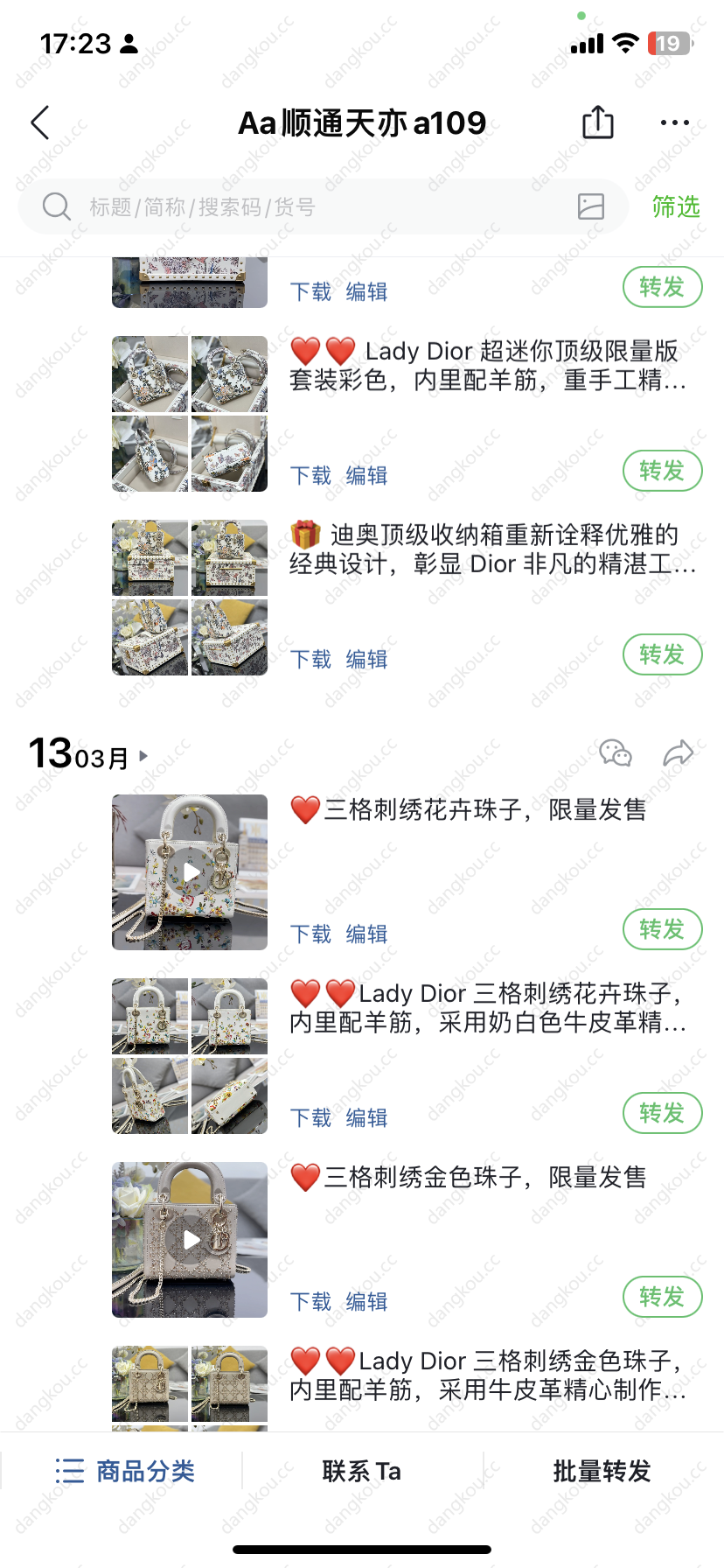This screenshot has width=724, height=1568.
Task: Download the 迪奥顶级收纳箱 item
Action: coord(310,659)
